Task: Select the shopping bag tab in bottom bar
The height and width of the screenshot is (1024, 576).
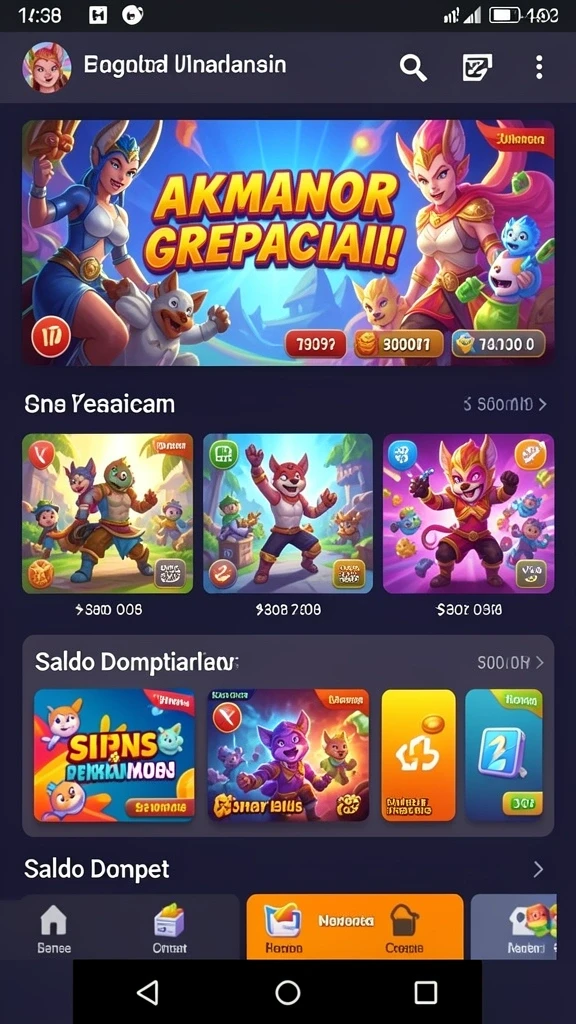Action: pos(404,929)
